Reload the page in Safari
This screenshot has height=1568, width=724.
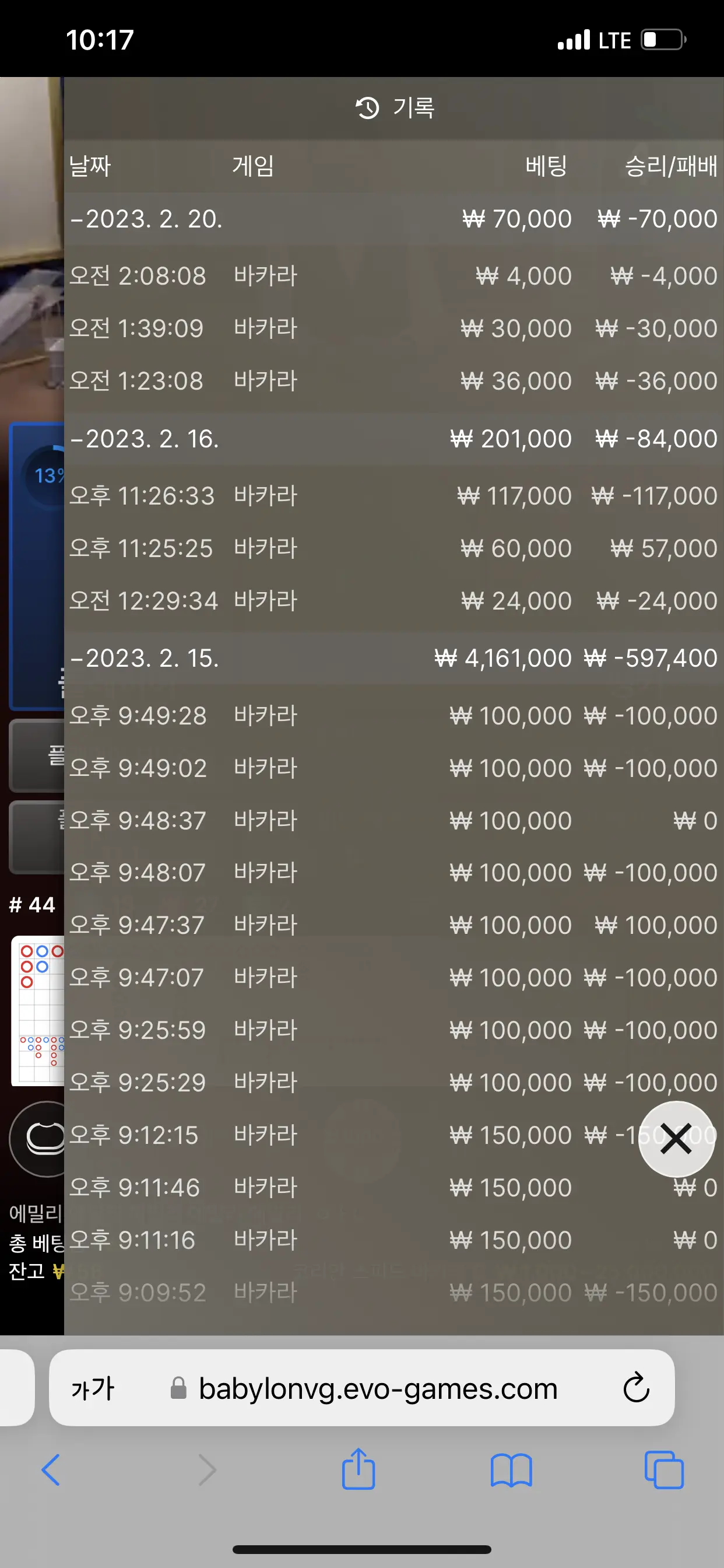tap(637, 1388)
